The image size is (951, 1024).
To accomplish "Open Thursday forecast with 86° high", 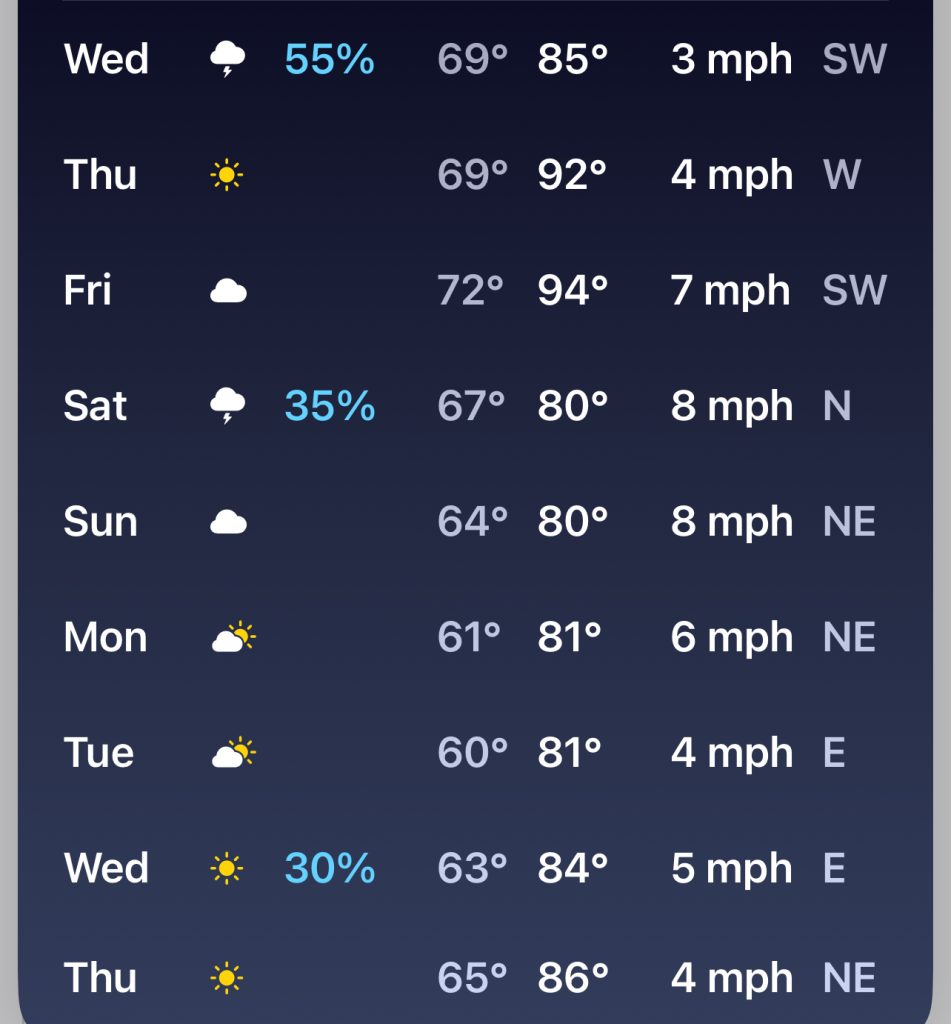I will tap(475, 978).
